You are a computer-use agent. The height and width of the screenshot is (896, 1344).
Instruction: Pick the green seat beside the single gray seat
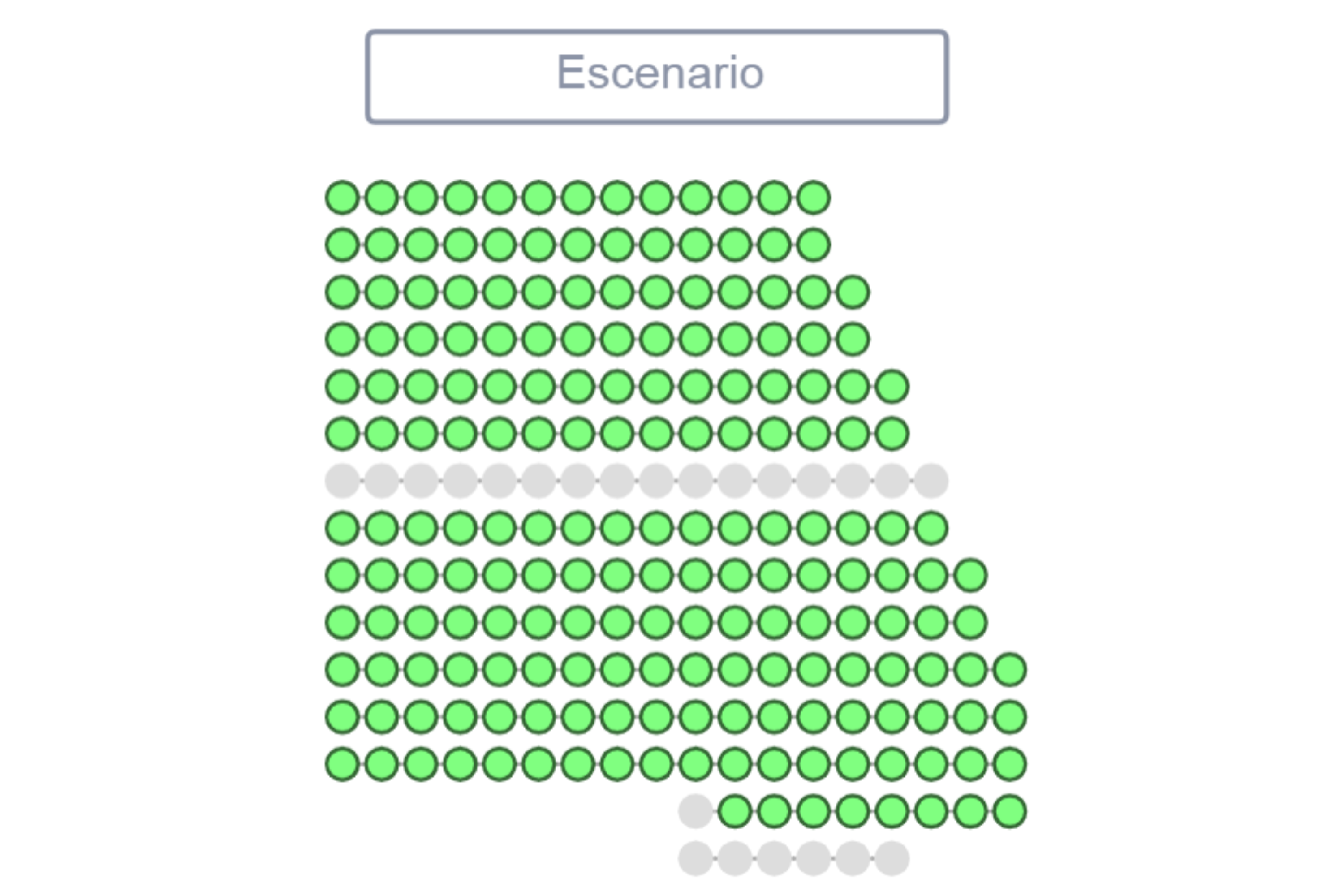735,811
